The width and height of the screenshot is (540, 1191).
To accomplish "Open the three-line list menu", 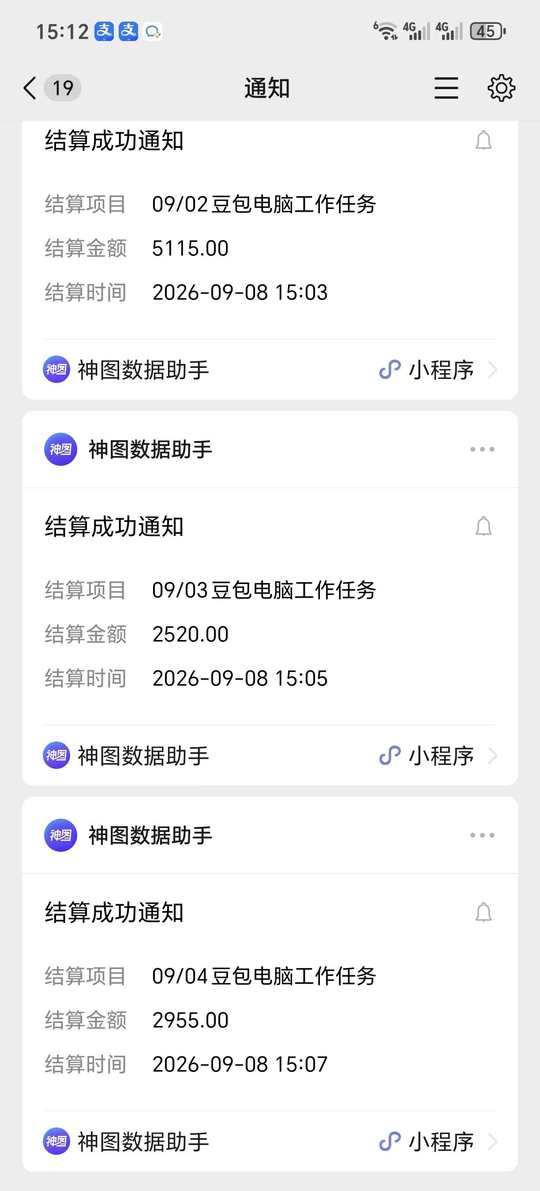I will click(x=447, y=88).
